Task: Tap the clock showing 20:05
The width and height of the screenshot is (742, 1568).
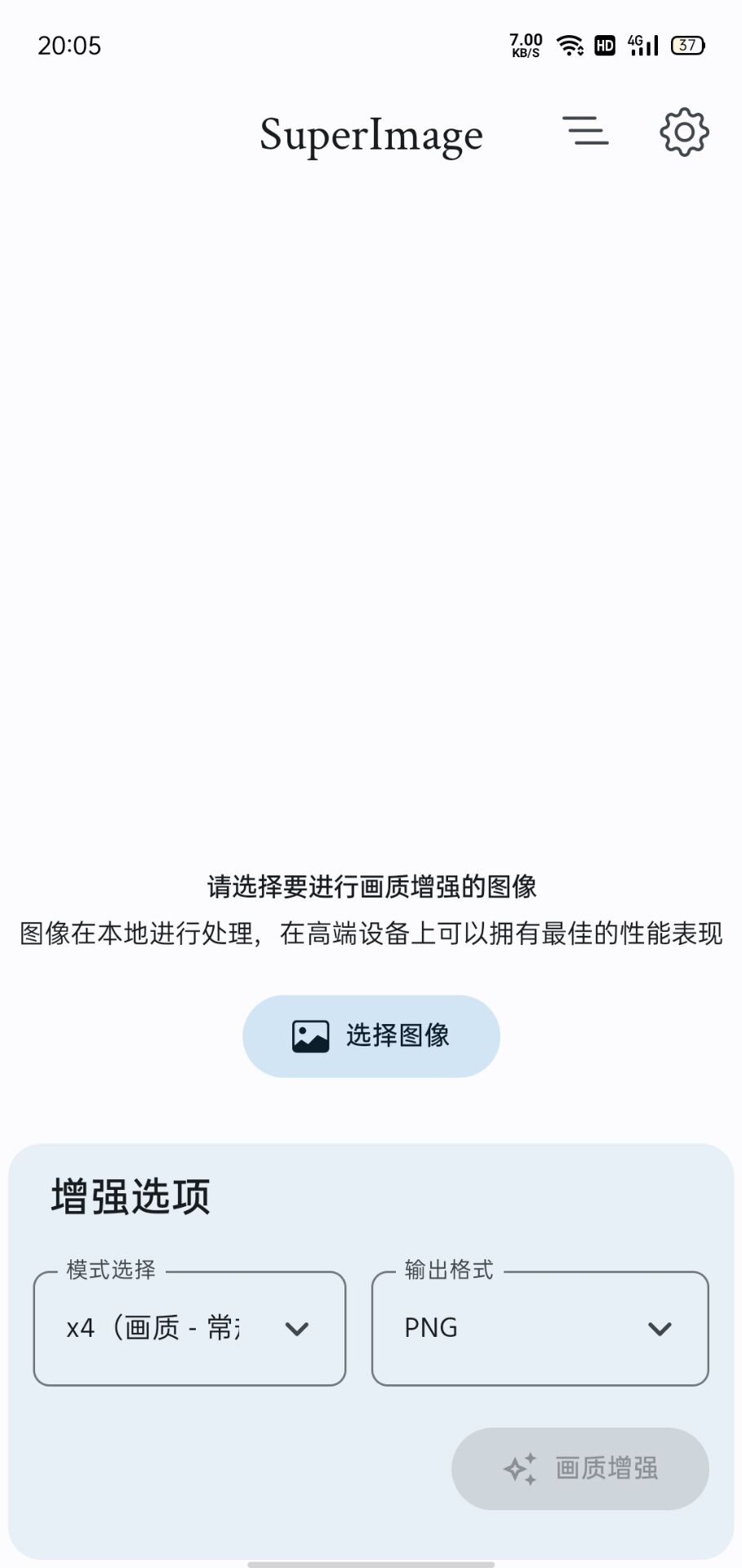Action: click(69, 45)
